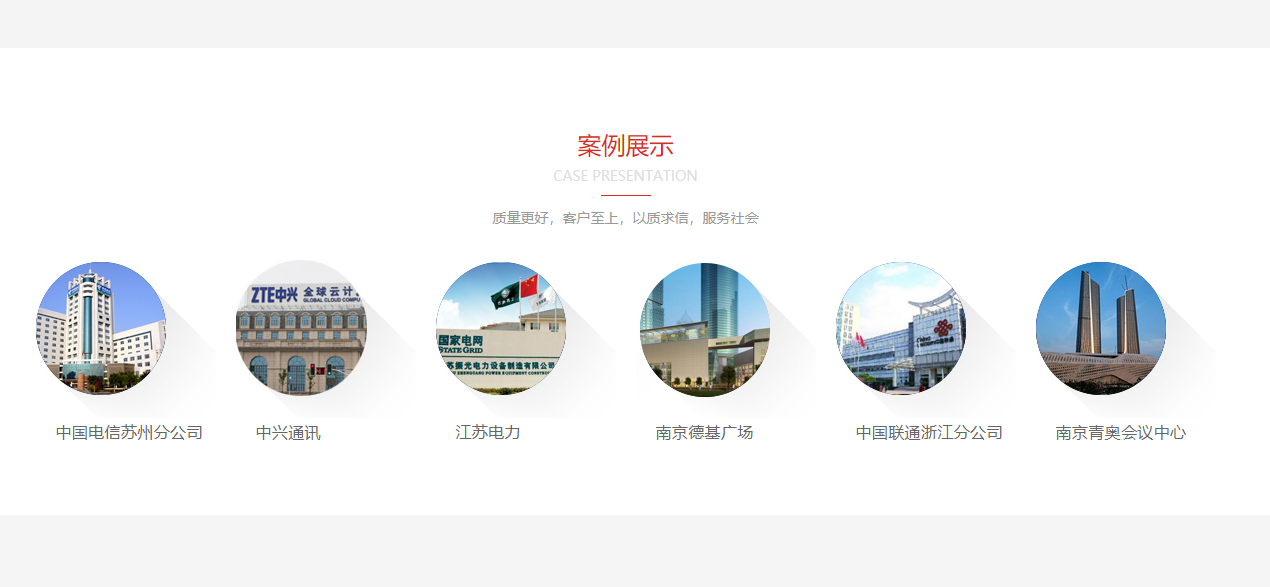Image resolution: width=1270 pixels, height=587 pixels.
Task: View the 江苏电力 case
Action: (x=501, y=328)
